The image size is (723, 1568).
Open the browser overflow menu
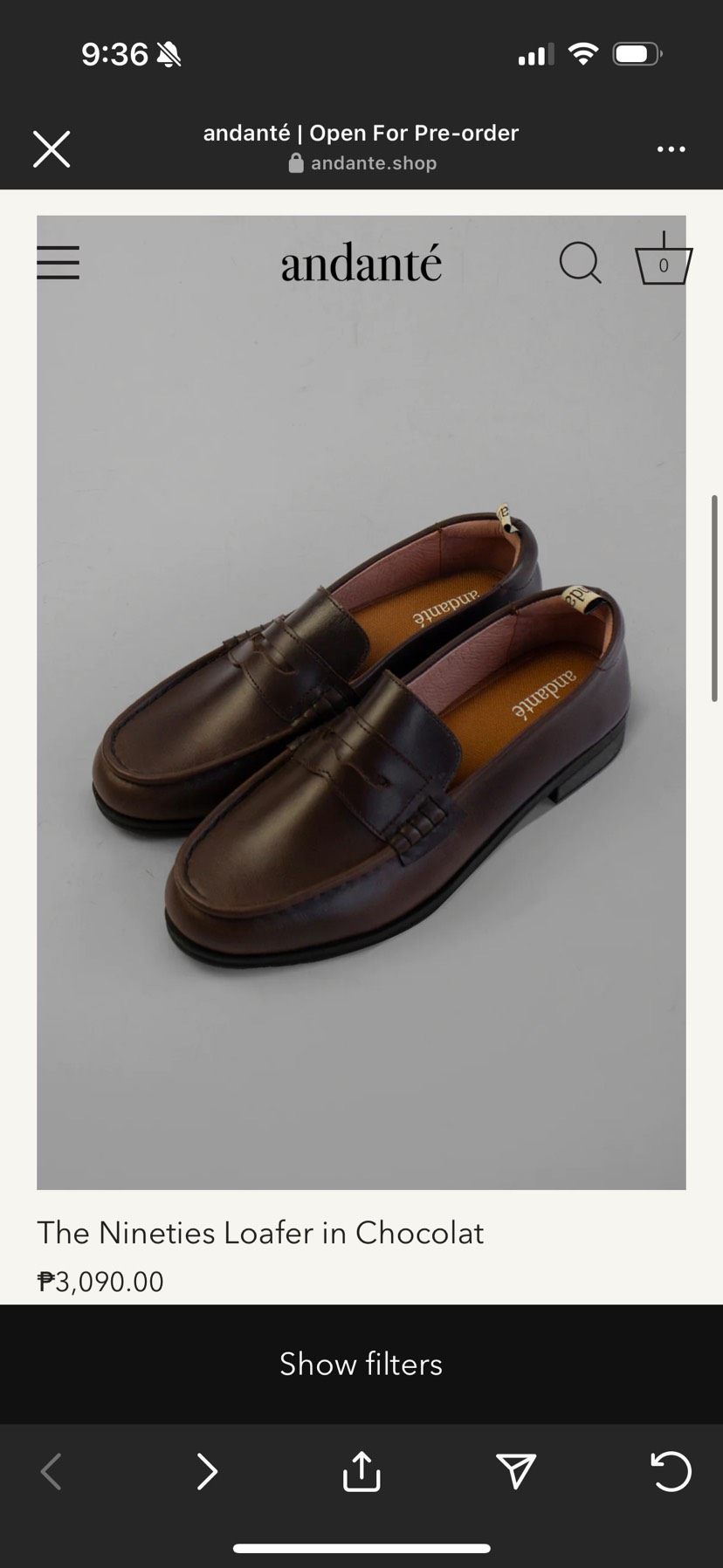pos(671,149)
